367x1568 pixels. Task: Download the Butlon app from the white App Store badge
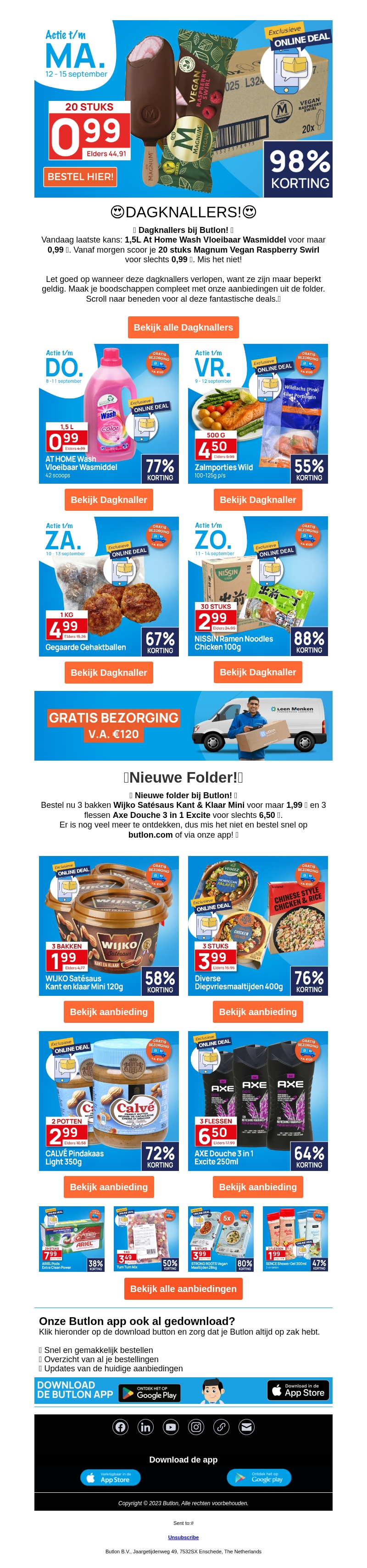pos(299,1390)
